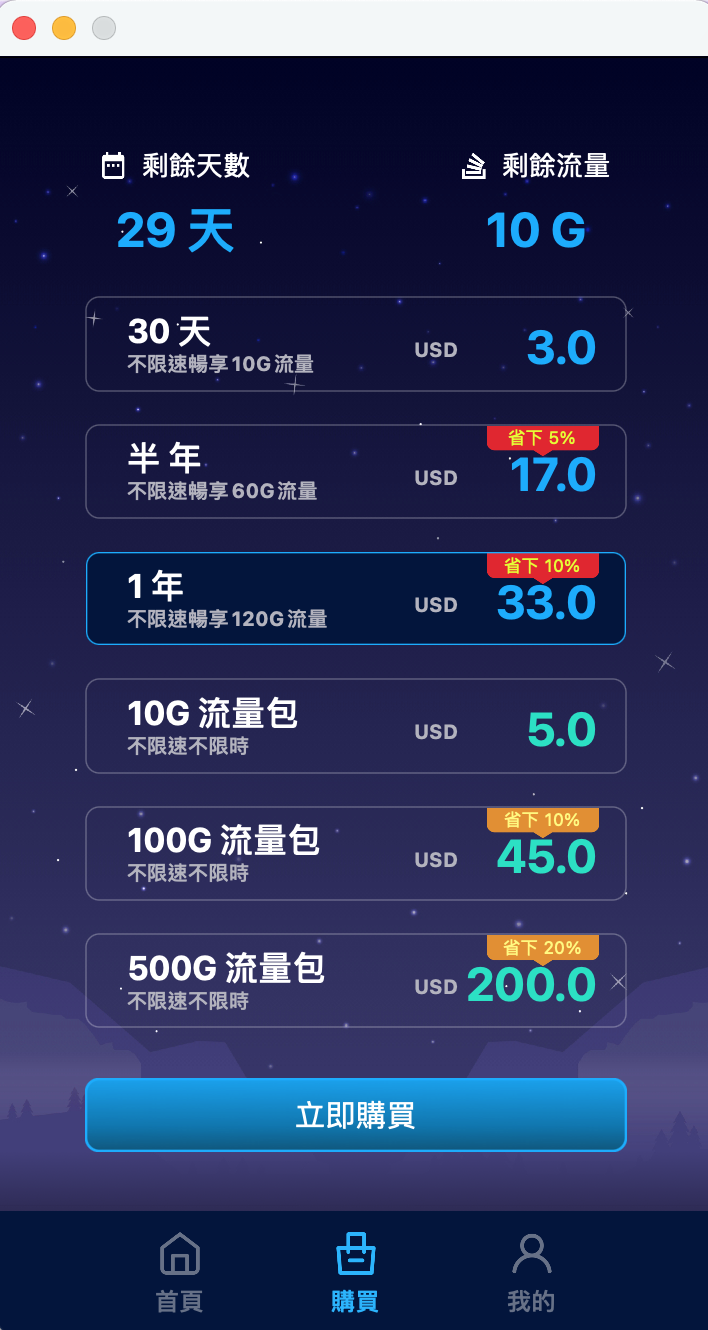
Task: Select the 100G 流量包 for USD 45.0
Action: (355, 854)
